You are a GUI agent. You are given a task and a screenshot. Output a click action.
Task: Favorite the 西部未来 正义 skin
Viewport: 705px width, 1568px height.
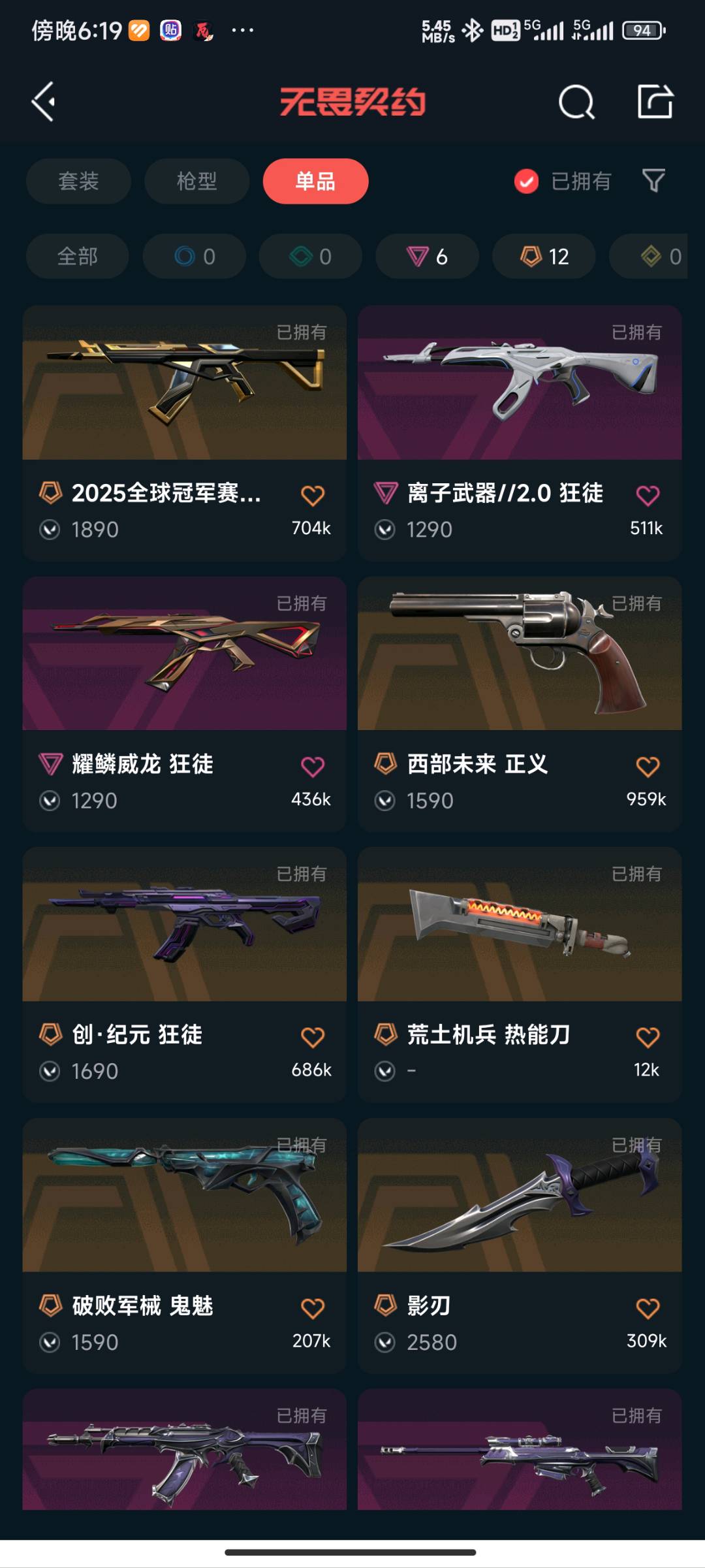648,767
